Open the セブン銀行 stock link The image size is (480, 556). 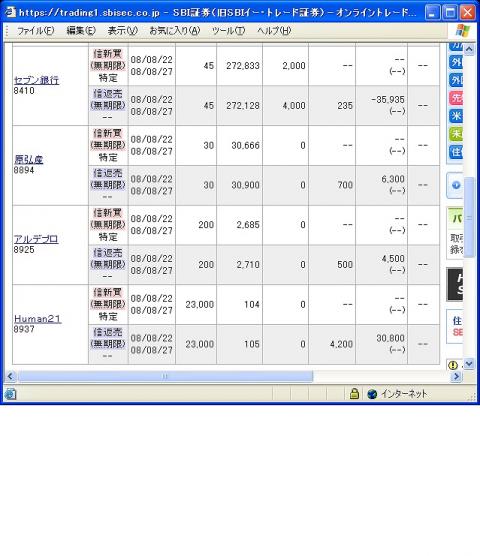coord(36,80)
